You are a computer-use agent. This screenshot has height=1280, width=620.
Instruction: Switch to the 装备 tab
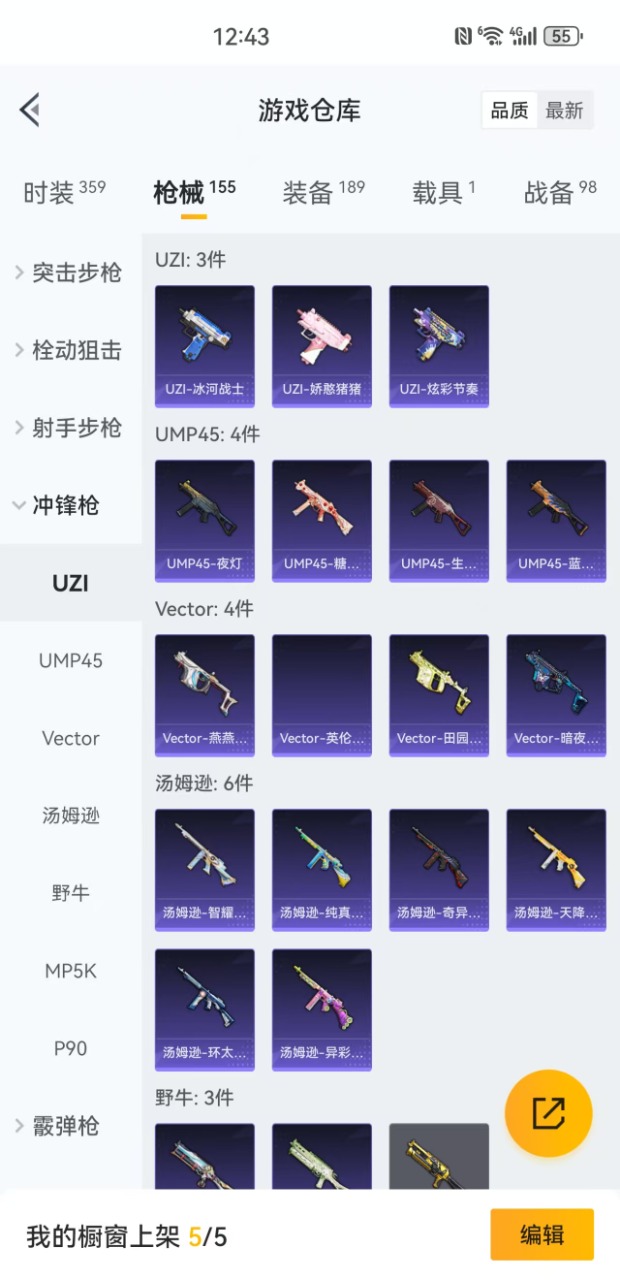pyautogui.click(x=323, y=192)
